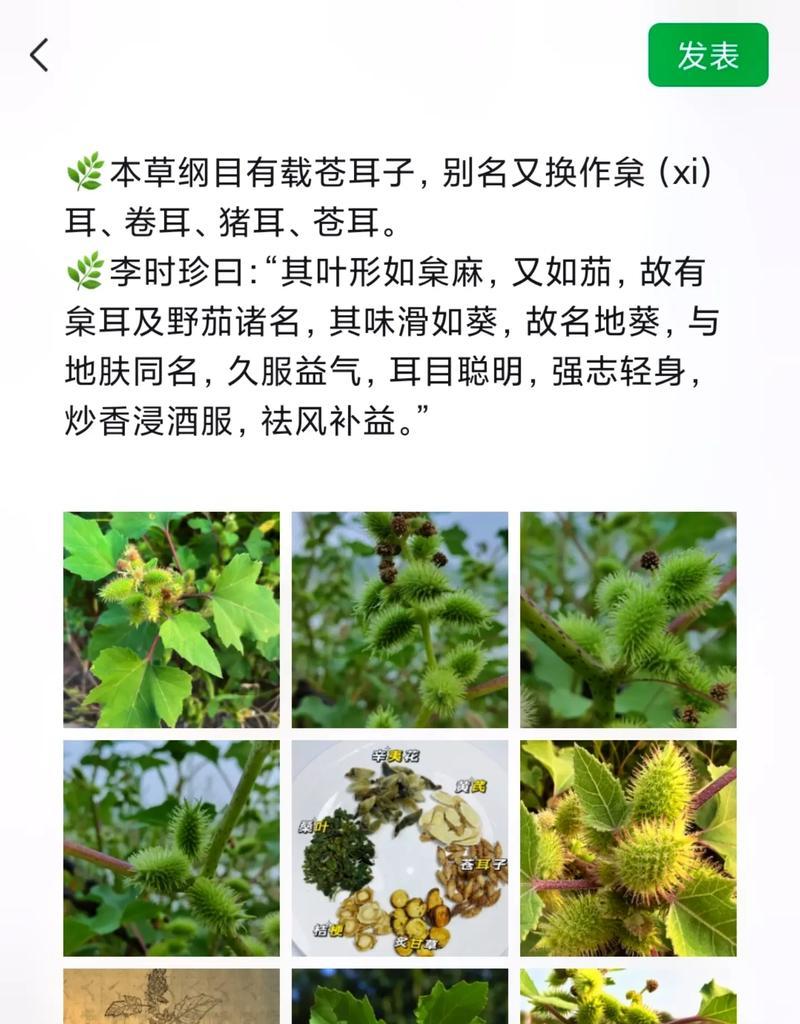Open the herbal ingredients plate photo
This screenshot has height=1024, width=800.
[400, 848]
